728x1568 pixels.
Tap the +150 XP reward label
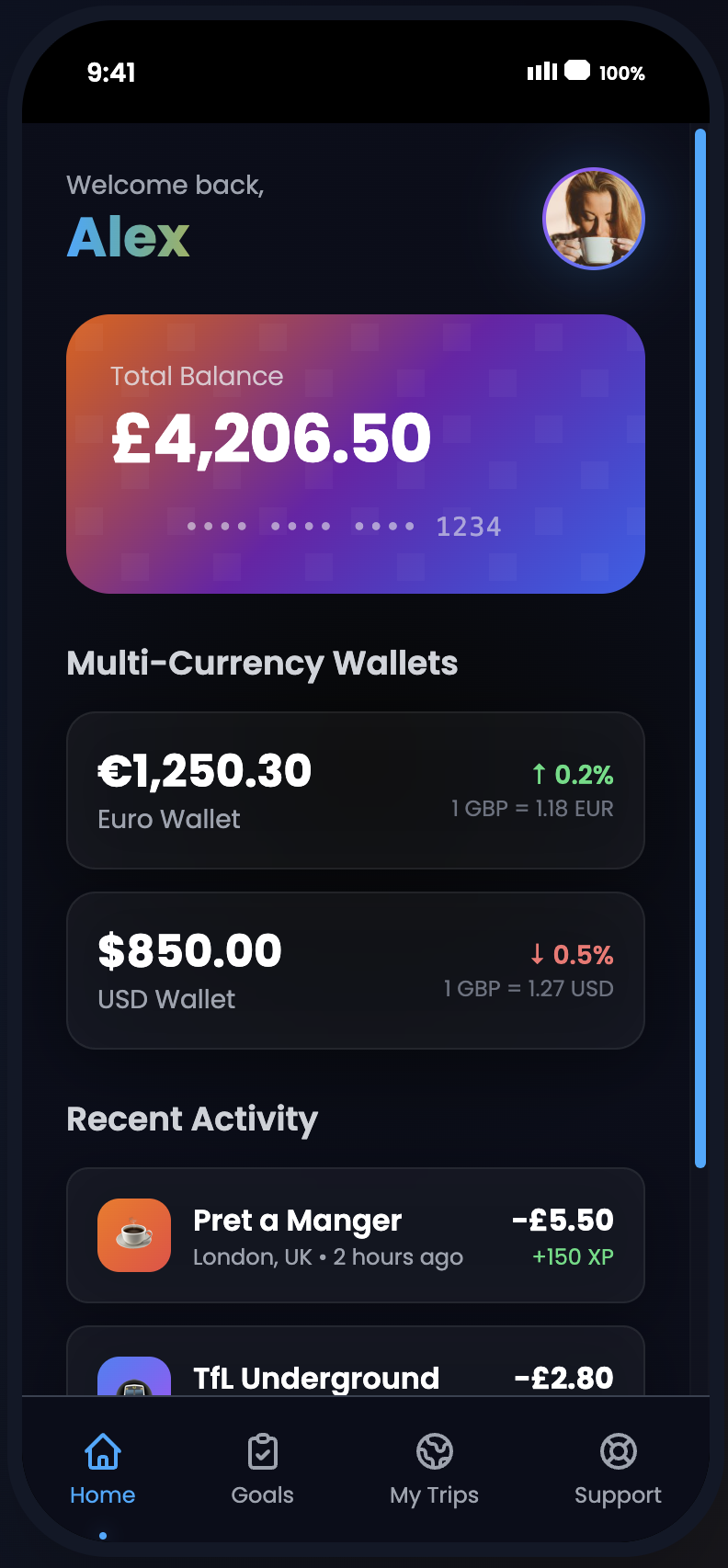point(574,1256)
